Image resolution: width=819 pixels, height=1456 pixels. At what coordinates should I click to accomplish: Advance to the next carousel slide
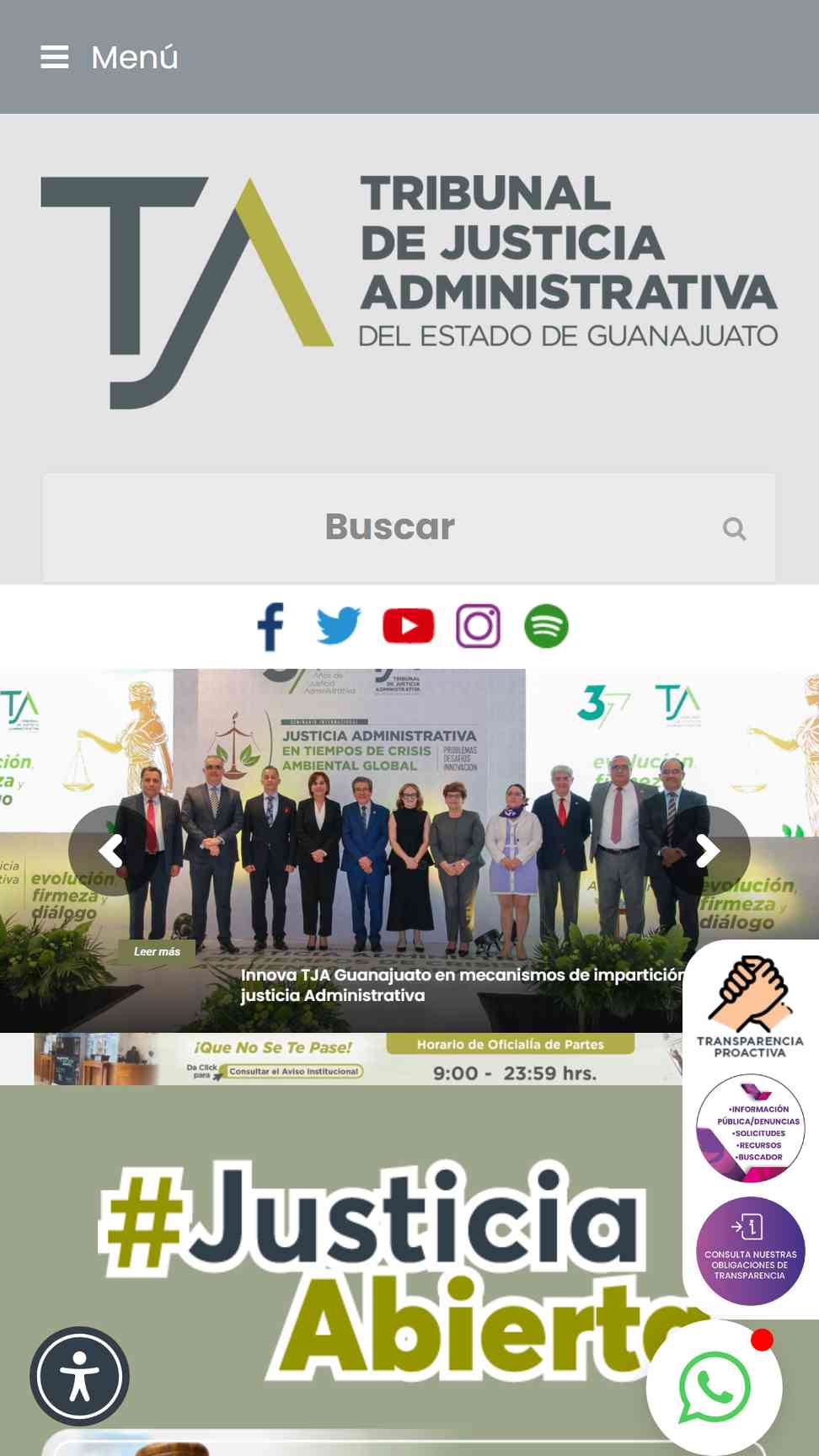tap(707, 851)
